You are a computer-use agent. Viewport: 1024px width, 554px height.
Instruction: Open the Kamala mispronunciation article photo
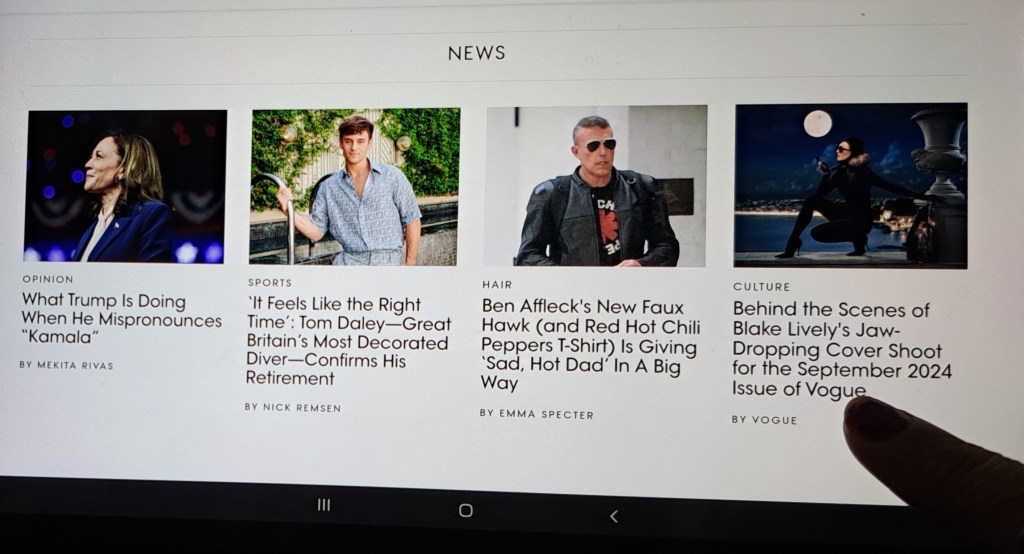coord(125,187)
